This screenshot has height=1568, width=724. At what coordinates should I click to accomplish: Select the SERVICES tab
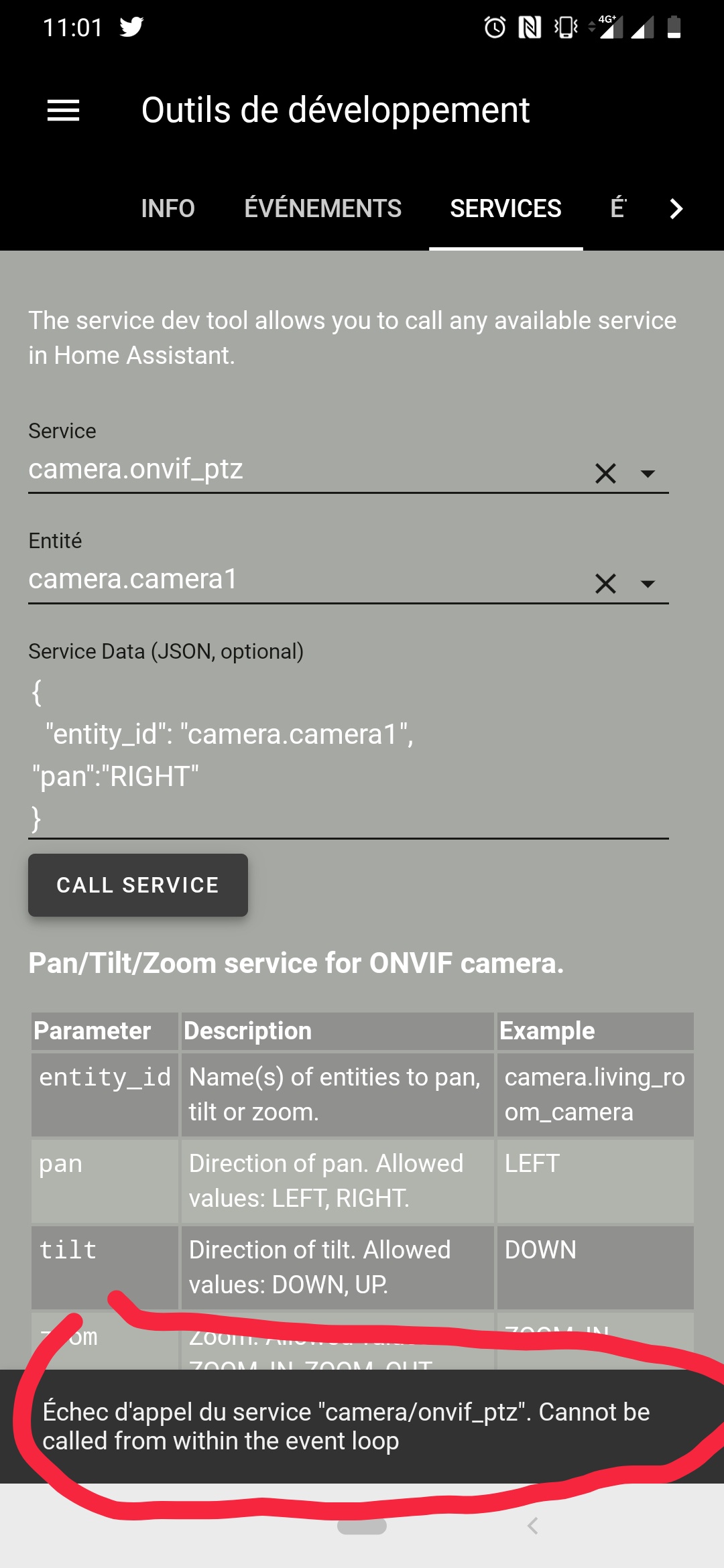tap(505, 208)
